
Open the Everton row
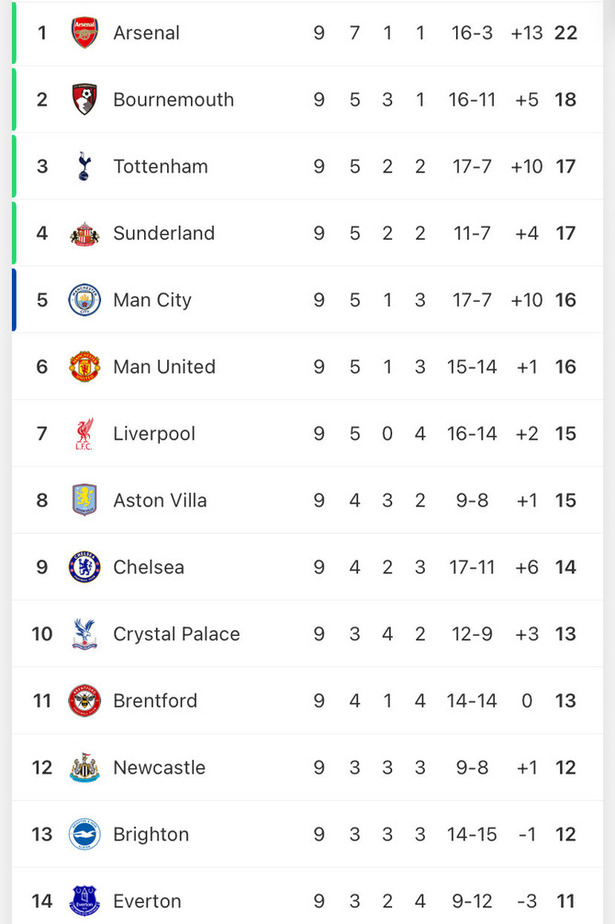(147, 901)
